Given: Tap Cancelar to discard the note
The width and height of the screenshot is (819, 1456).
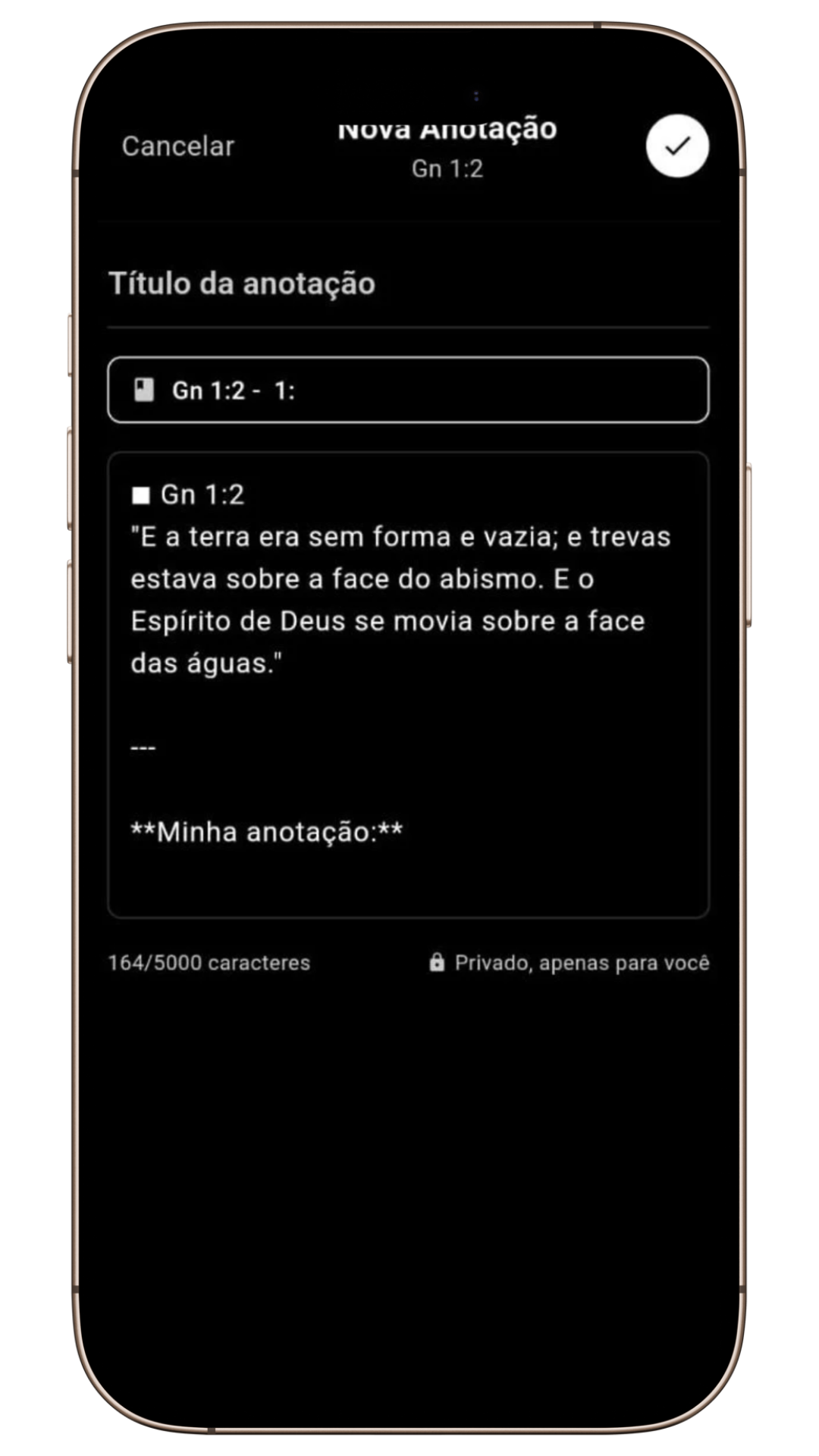Looking at the screenshot, I should point(178,146).
